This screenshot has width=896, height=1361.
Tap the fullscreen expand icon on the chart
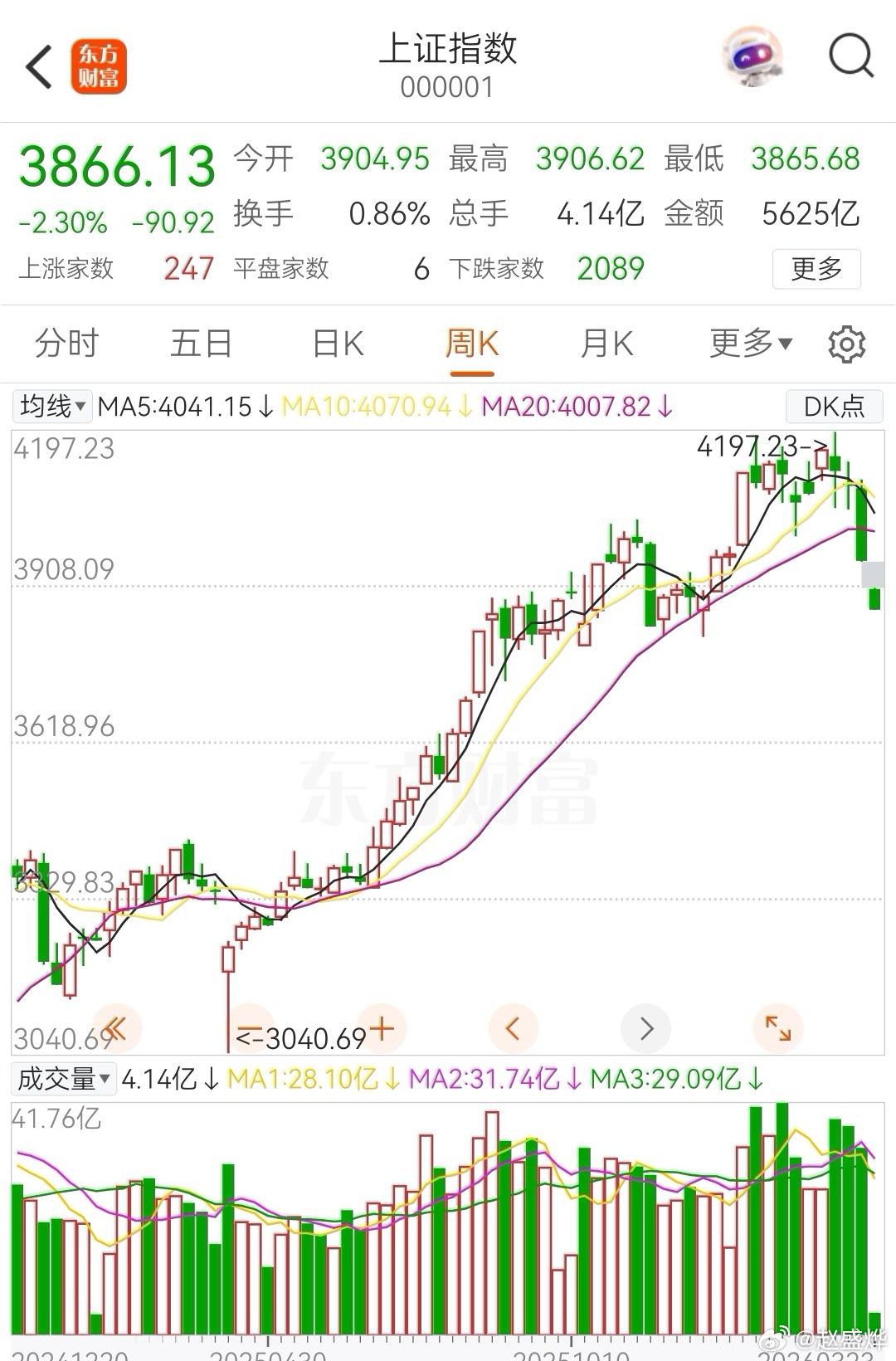pyautogui.click(x=777, y=1028)
